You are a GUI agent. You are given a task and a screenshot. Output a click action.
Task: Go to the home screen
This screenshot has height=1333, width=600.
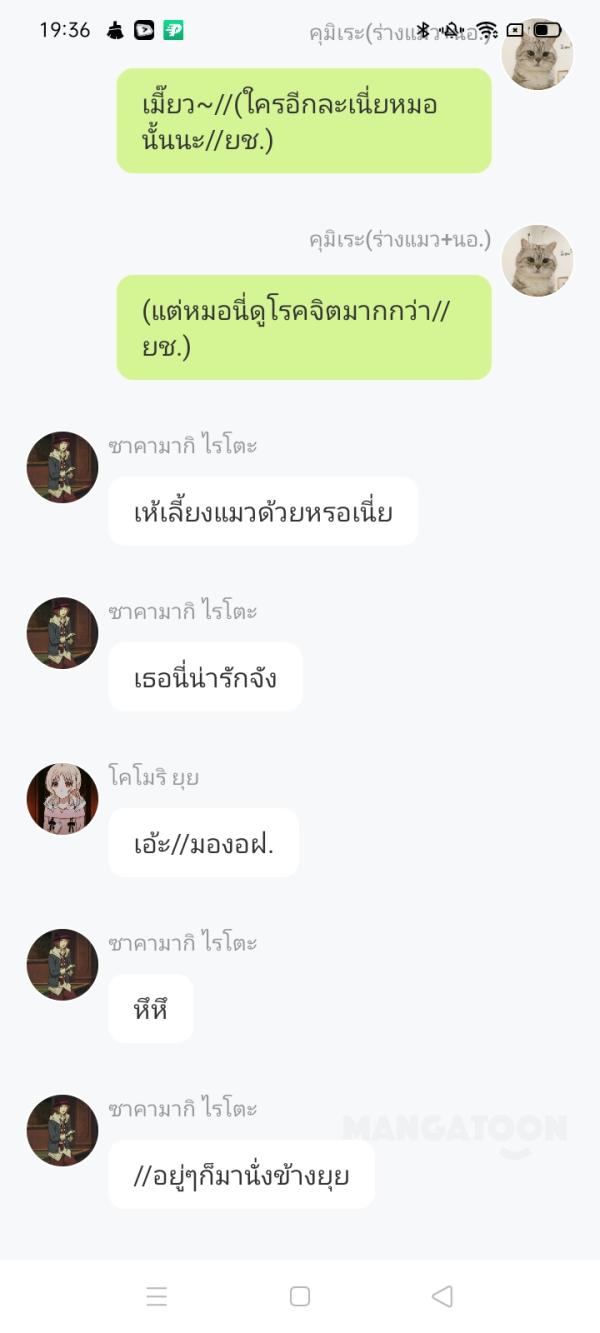click(x=299, y=1296)
